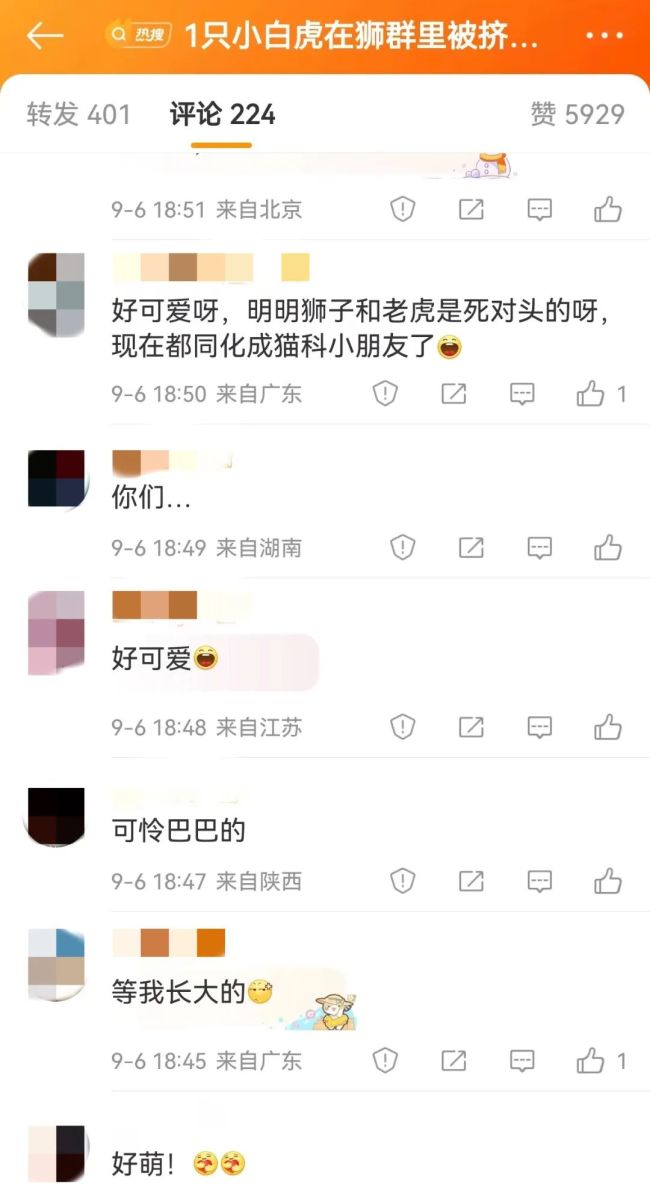The width and height of the screenshot is (650, 1193).
Task: Reply to the 好可爱 comment from 江苏
Action: point(539,727)
